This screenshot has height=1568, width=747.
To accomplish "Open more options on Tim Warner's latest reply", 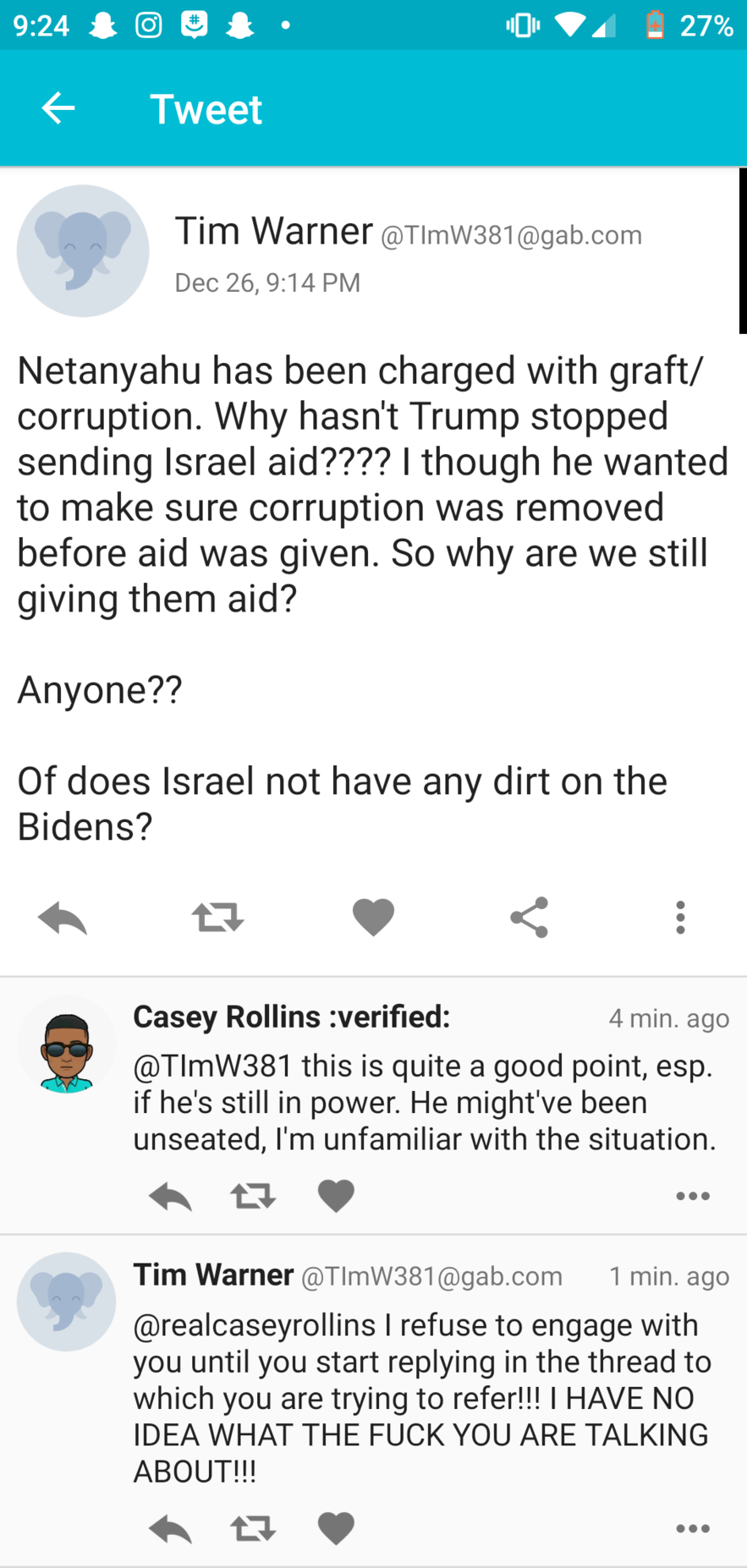I will click(693, 1528).
